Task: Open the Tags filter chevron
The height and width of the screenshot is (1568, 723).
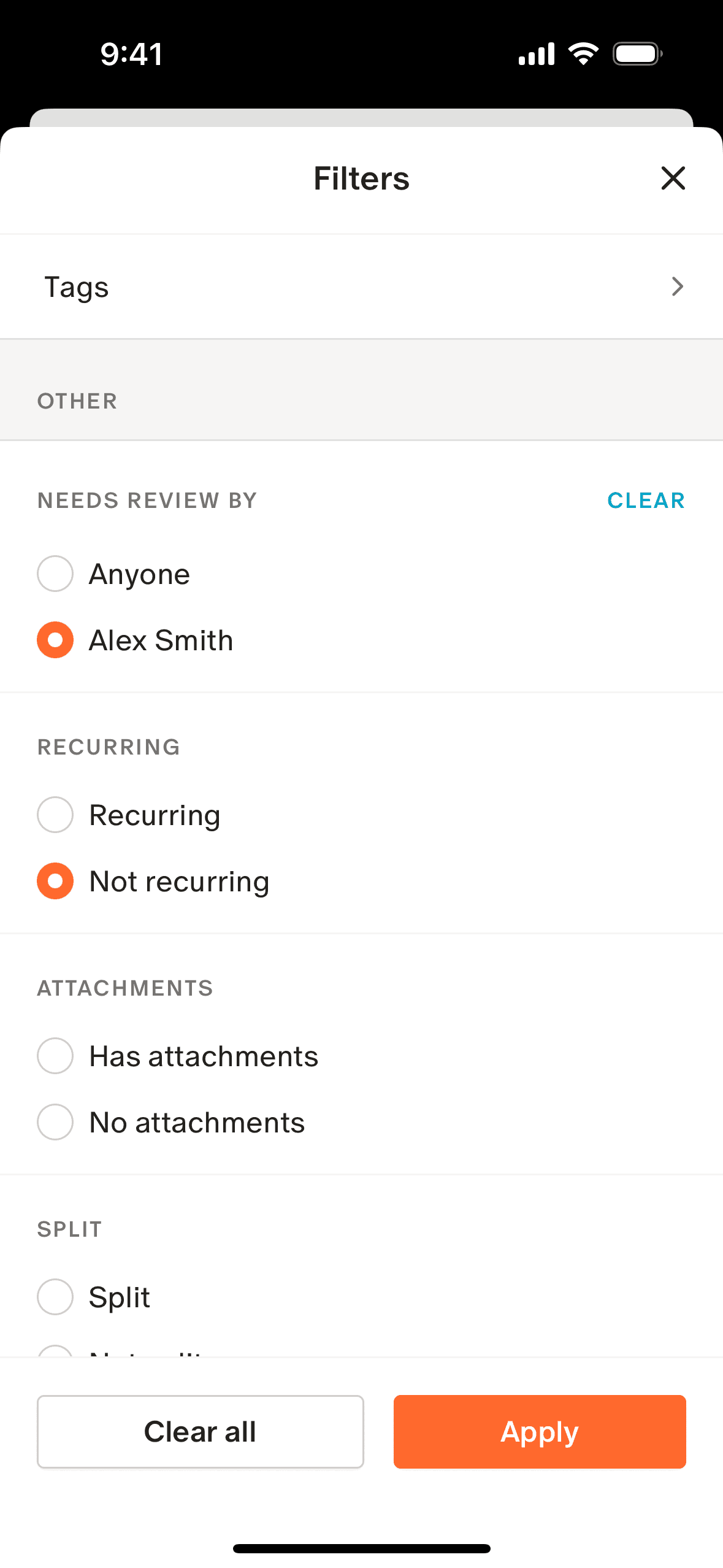Action: point(676,286)
